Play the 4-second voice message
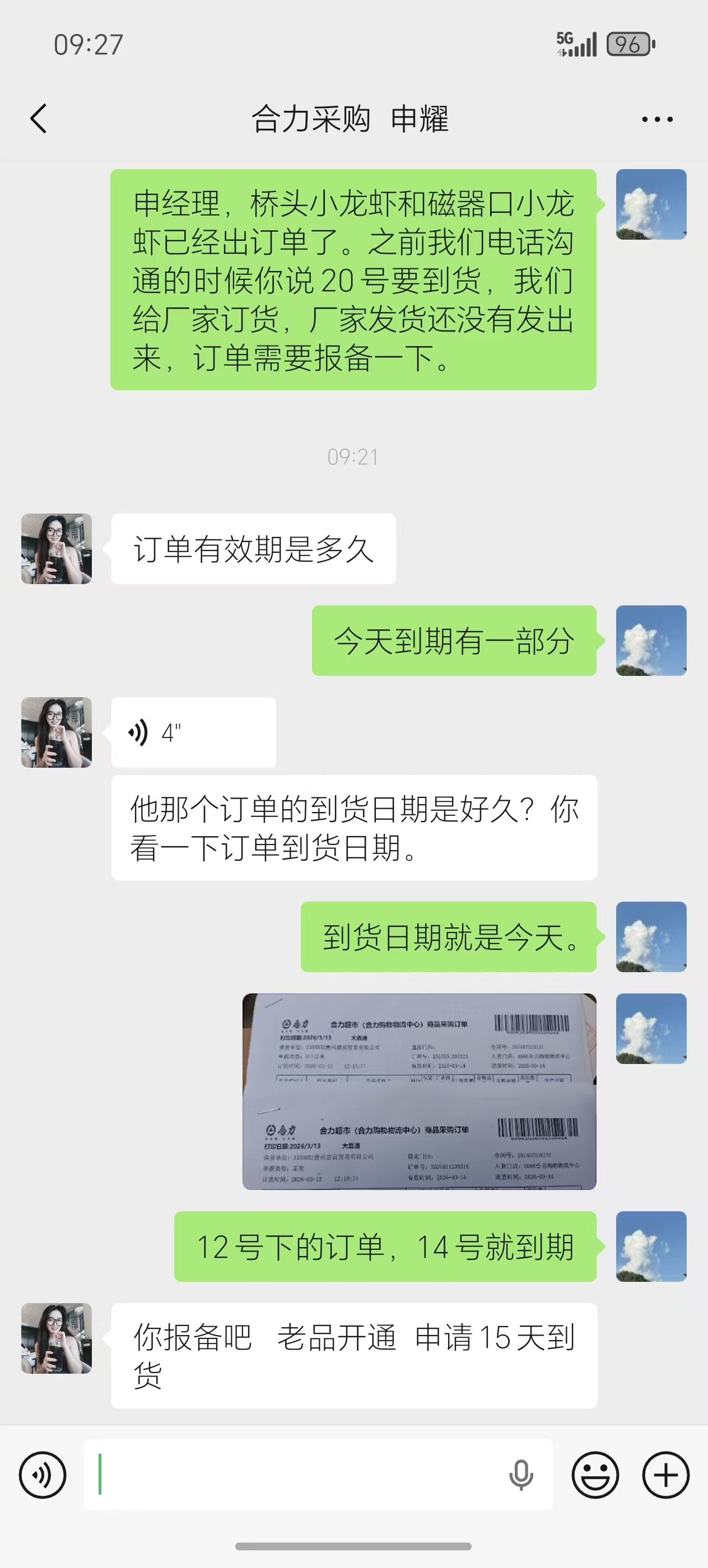708x1568 pixels. (193, 732)
